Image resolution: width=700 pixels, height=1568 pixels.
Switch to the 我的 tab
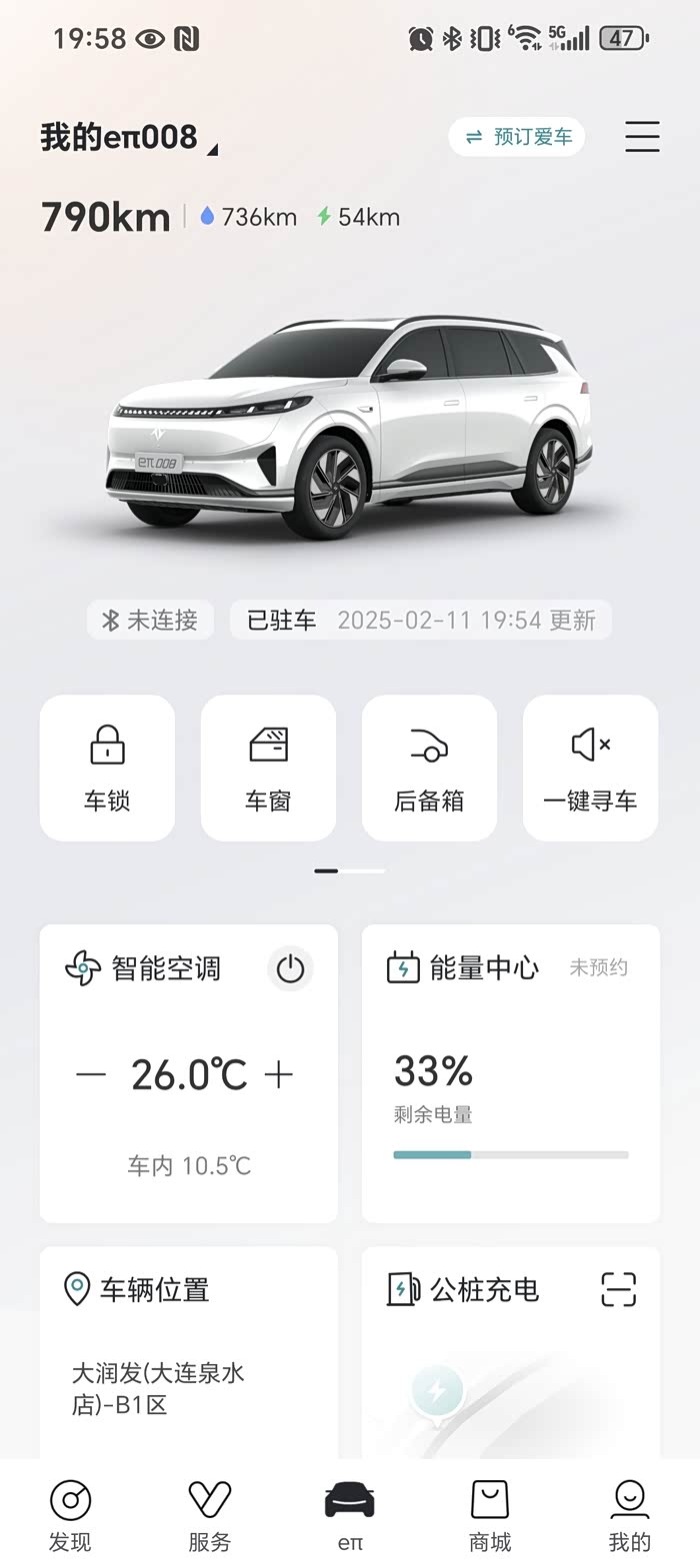630,1516
